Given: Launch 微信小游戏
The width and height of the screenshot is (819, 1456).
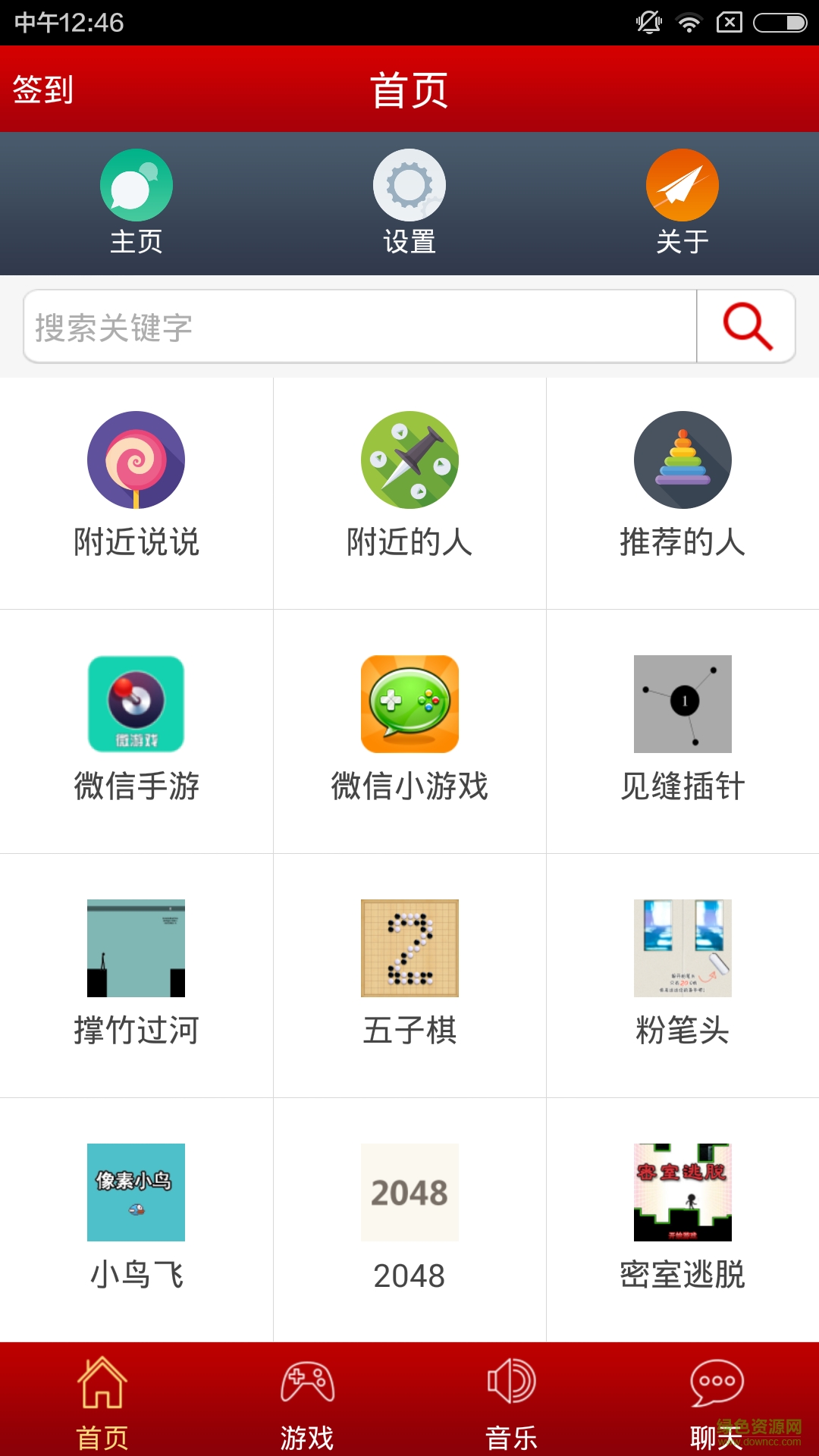Looking at the screenshot, I should pos(409,728).
